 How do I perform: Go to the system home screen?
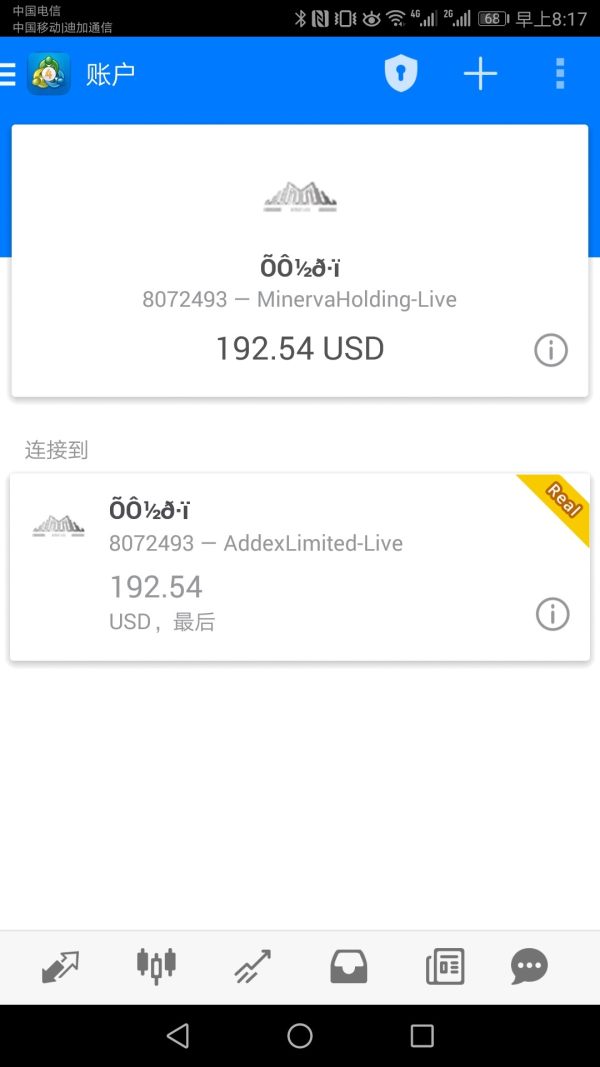pyautogui.click(x=300, y=1035)
